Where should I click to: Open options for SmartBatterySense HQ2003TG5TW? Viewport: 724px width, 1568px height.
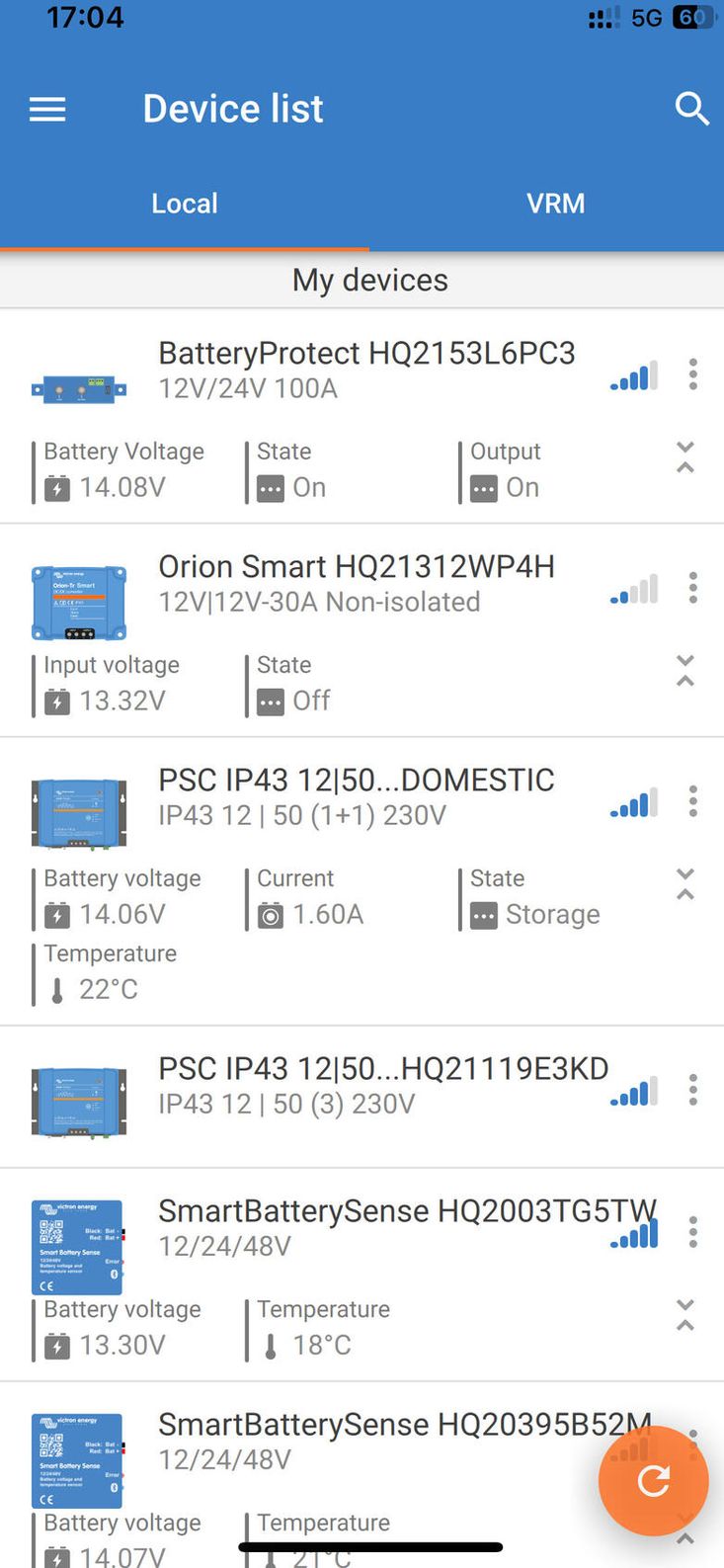693,1232
